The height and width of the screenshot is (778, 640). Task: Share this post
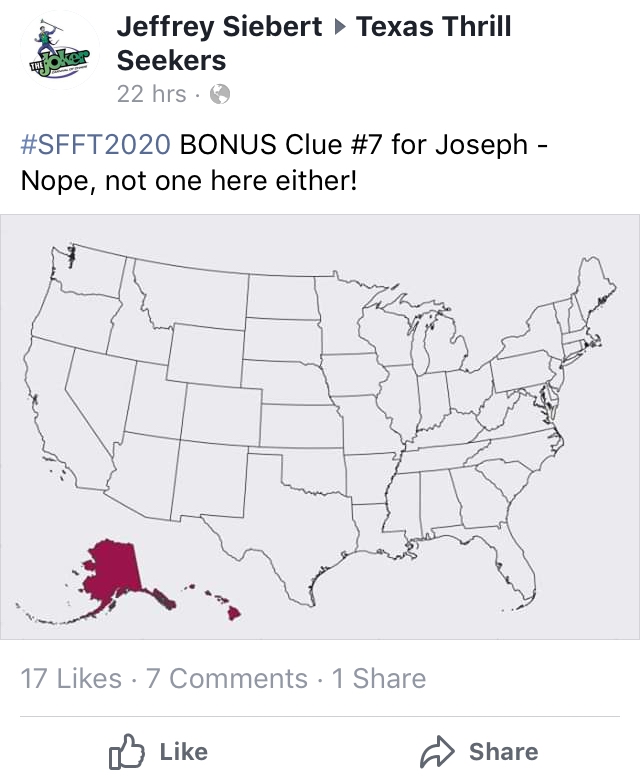point(481,752)
